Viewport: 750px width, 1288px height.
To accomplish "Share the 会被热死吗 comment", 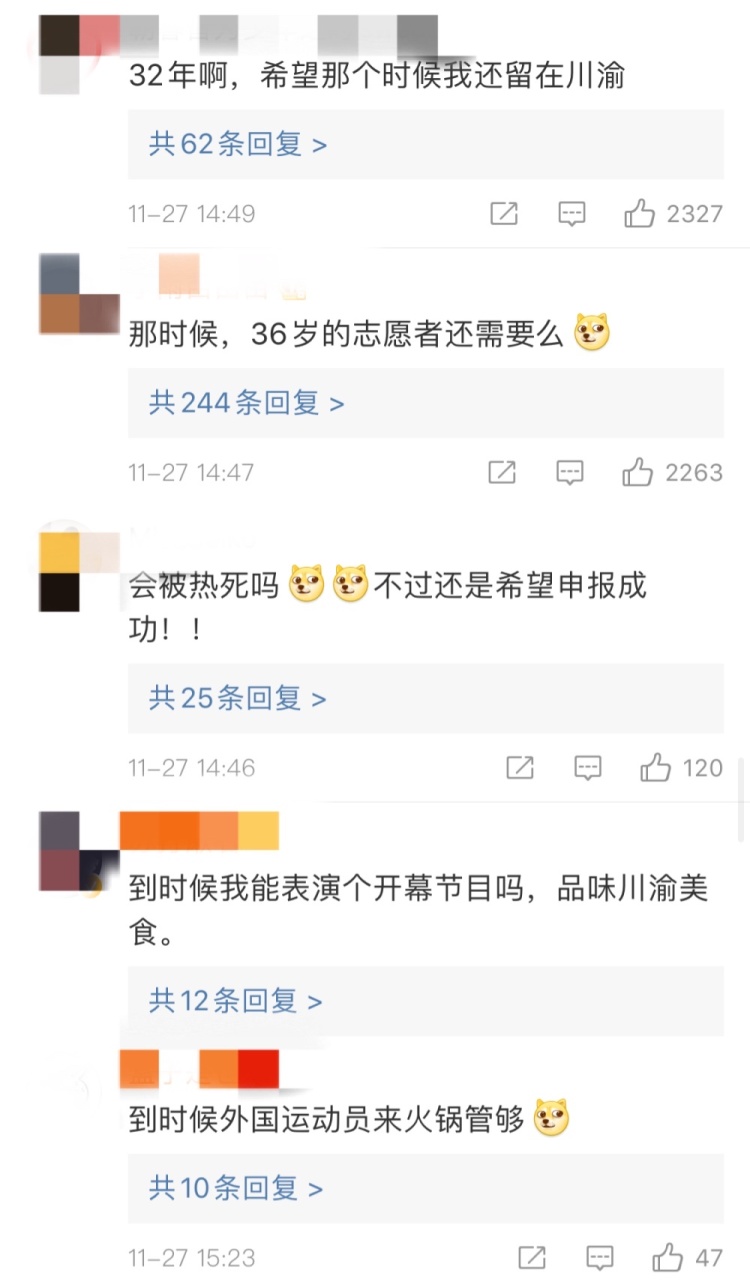I will (520, 768).
